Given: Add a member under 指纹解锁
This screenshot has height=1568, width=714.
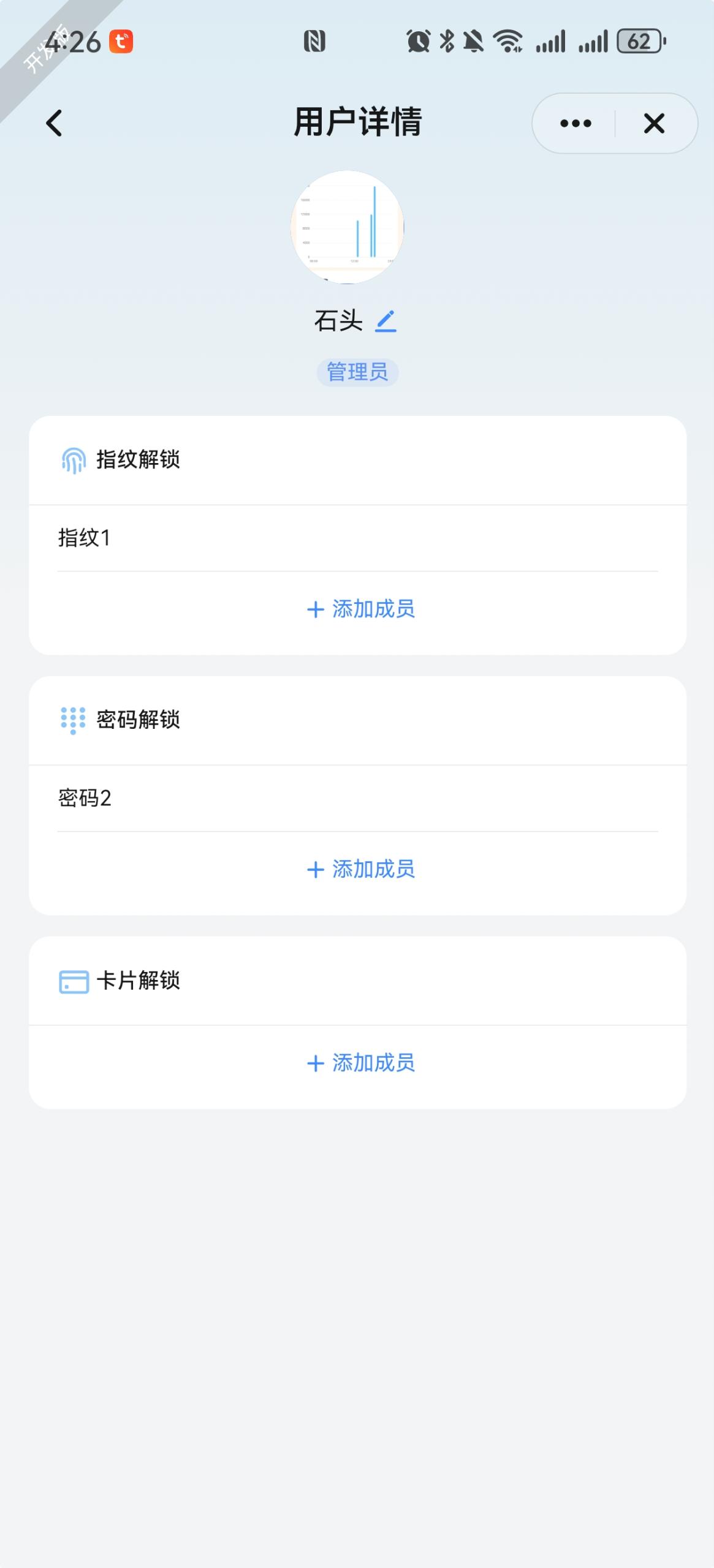Looking at the screenshot, I should point(360,609).
